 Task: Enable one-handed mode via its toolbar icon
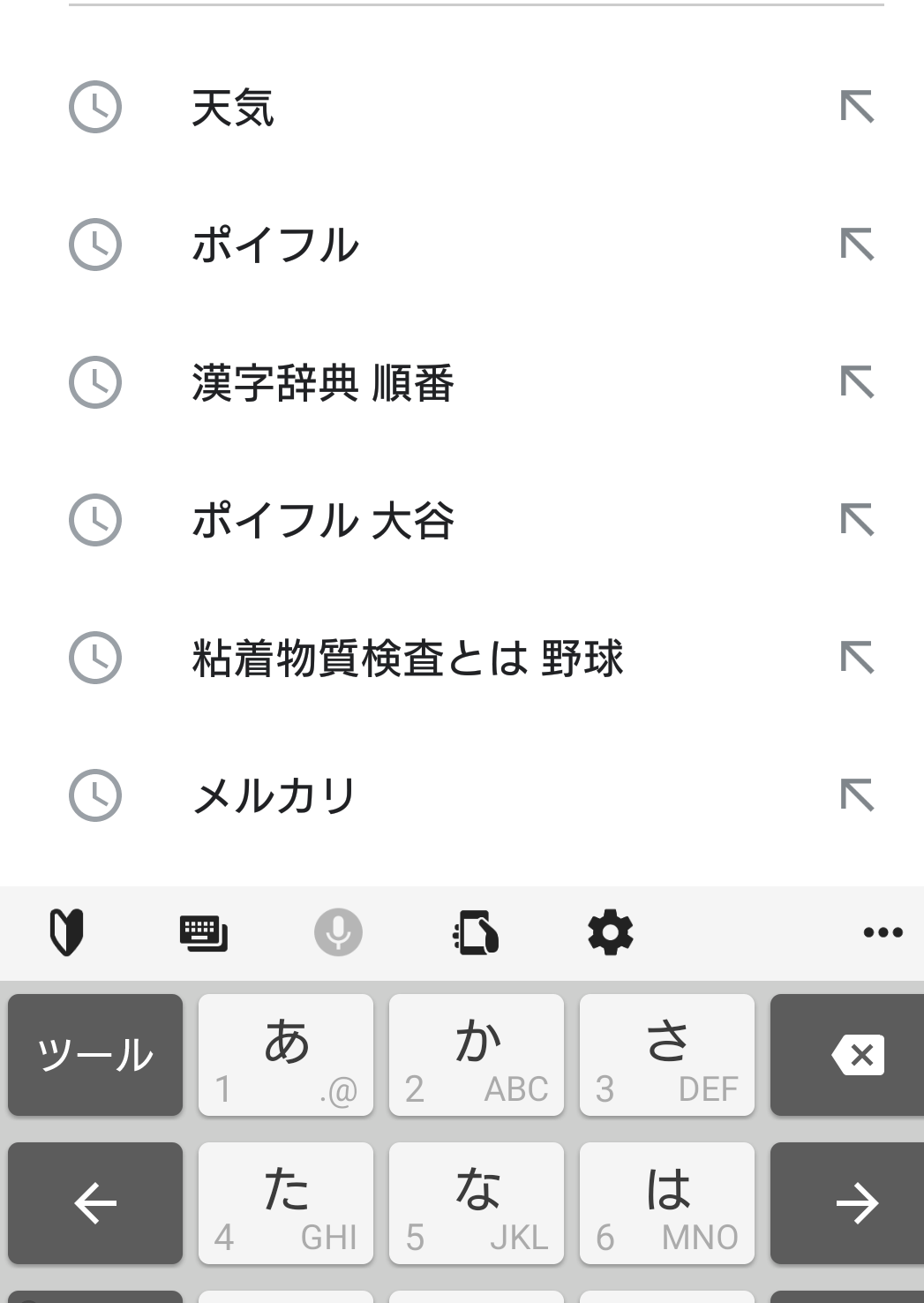point(476,932)
